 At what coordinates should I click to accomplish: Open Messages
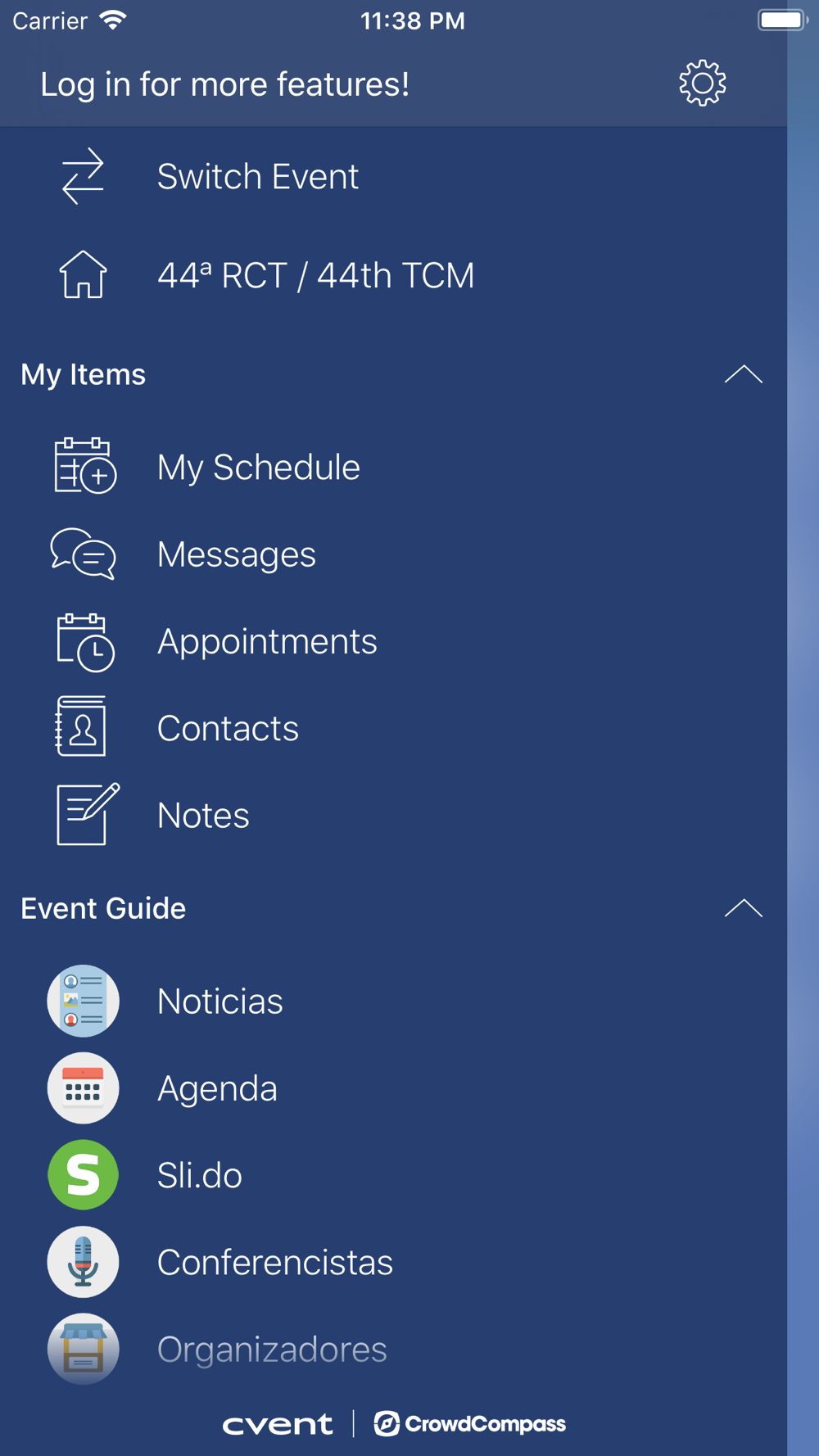coord(393,554)
